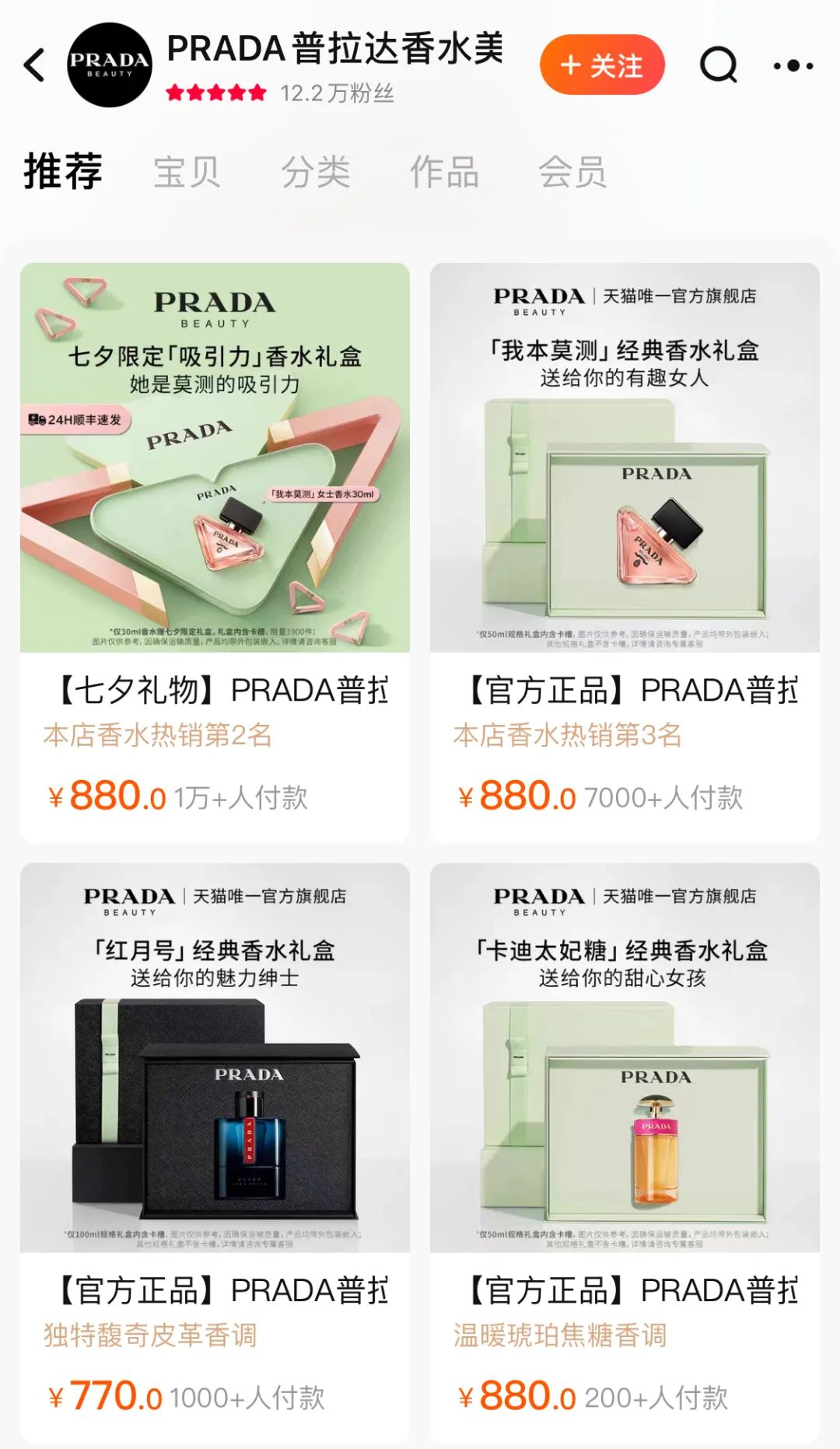Go back using the arrow icon
This screenshot has height=1449, width=840.
click(x=35, y=65)
